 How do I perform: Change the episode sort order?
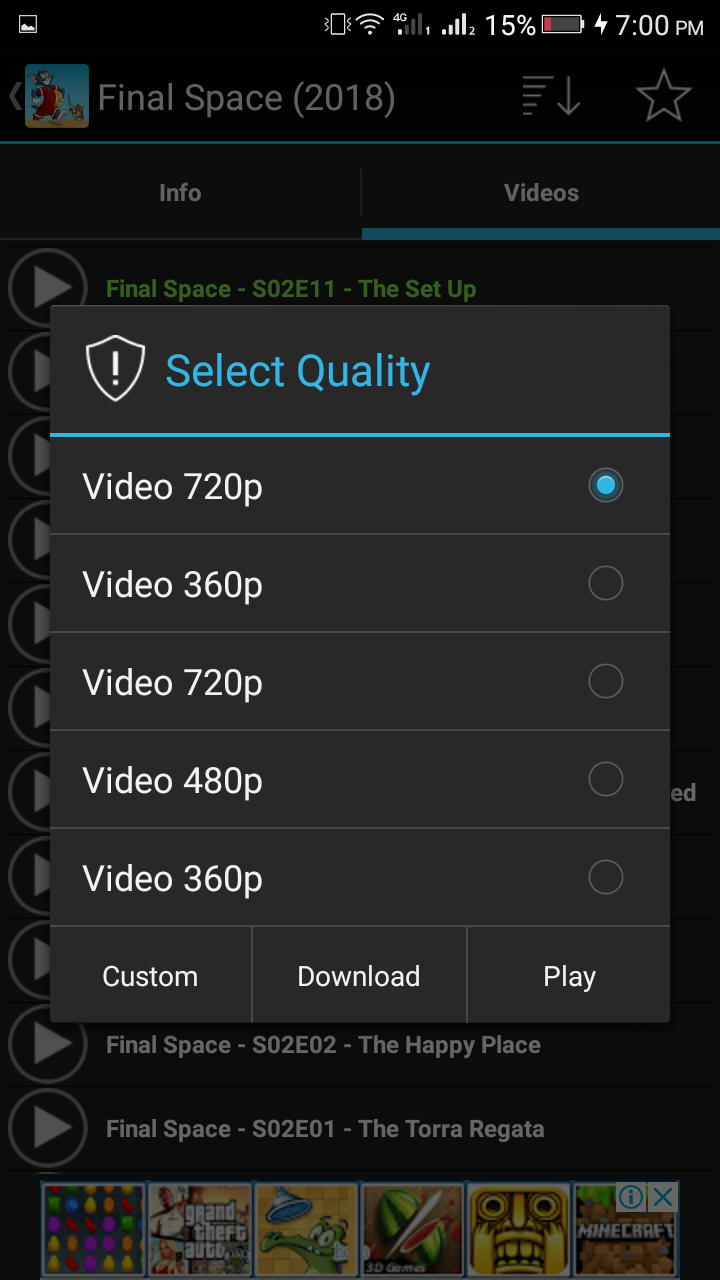551,97
